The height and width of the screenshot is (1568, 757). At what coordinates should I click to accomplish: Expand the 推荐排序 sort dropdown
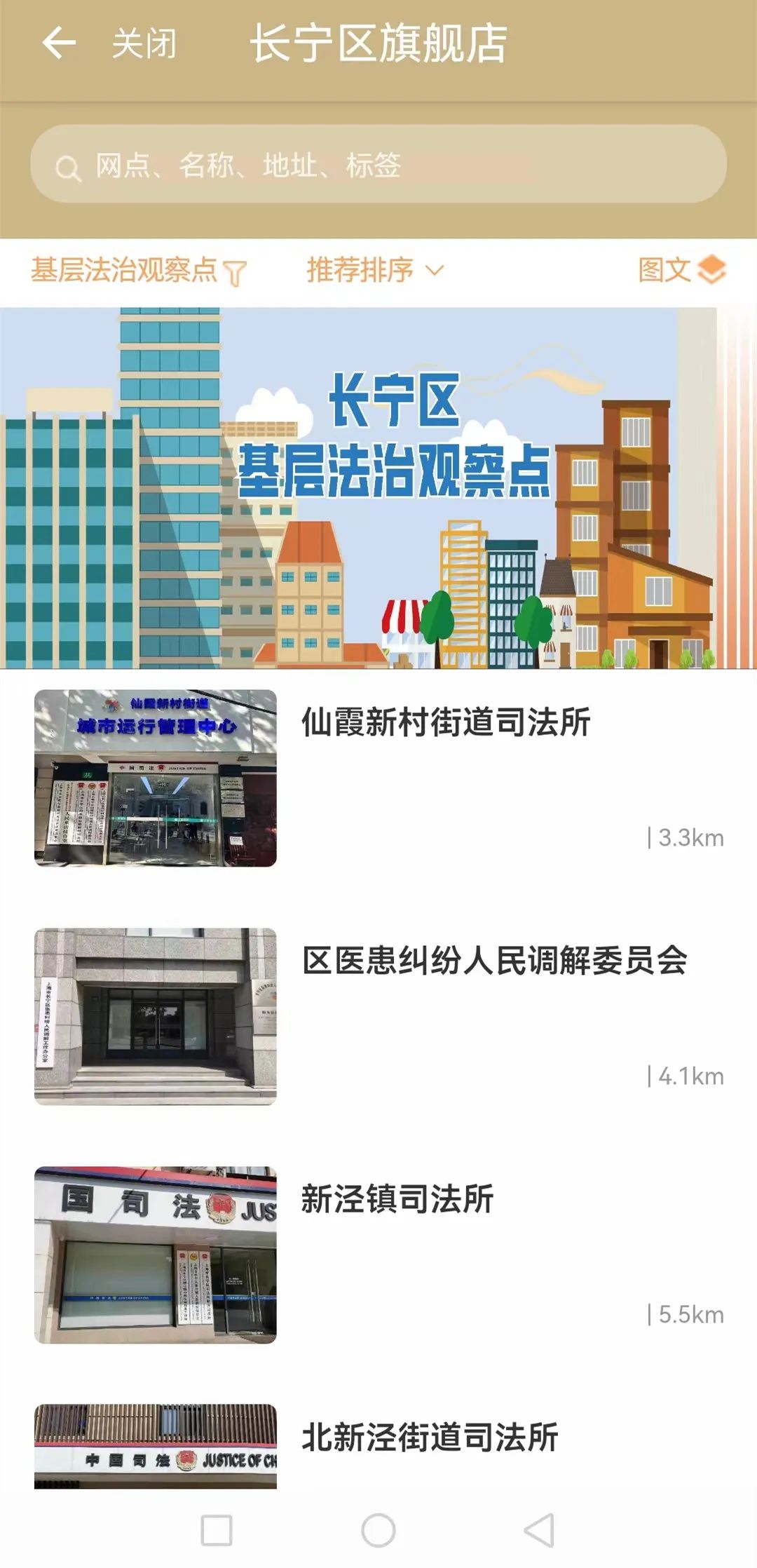(375, 271)
